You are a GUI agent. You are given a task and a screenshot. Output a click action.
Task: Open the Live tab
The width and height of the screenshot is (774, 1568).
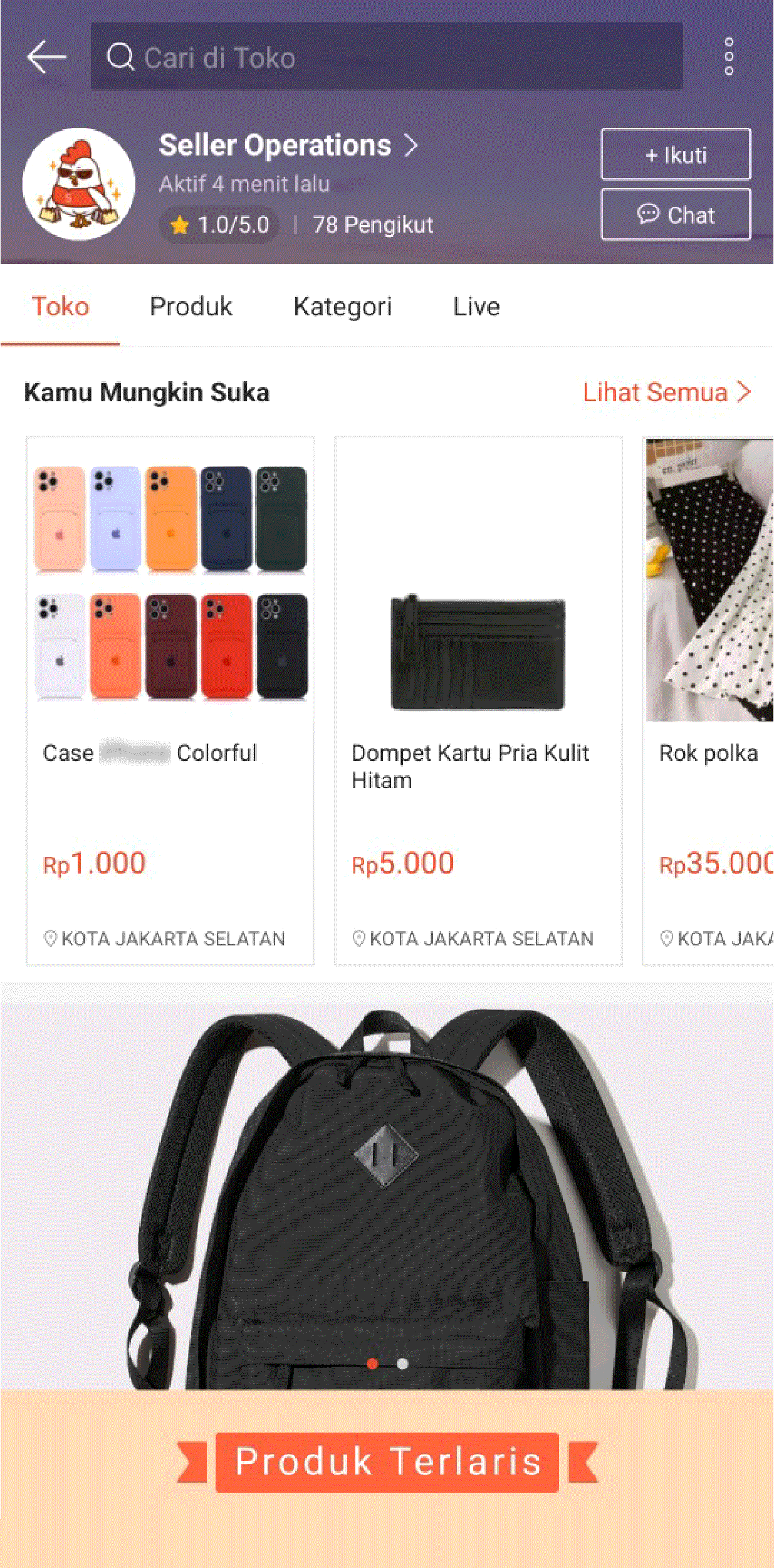[476, 307]
